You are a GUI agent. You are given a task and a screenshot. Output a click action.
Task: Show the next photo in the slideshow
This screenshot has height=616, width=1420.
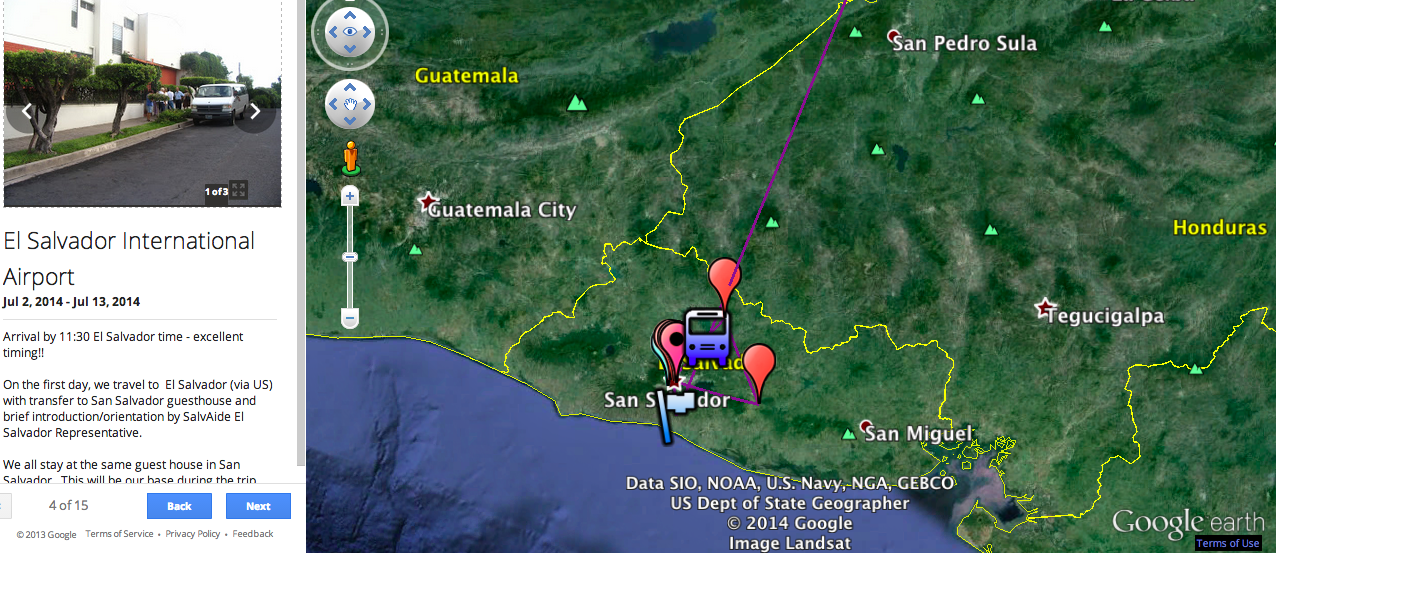(x=255, y=111)
